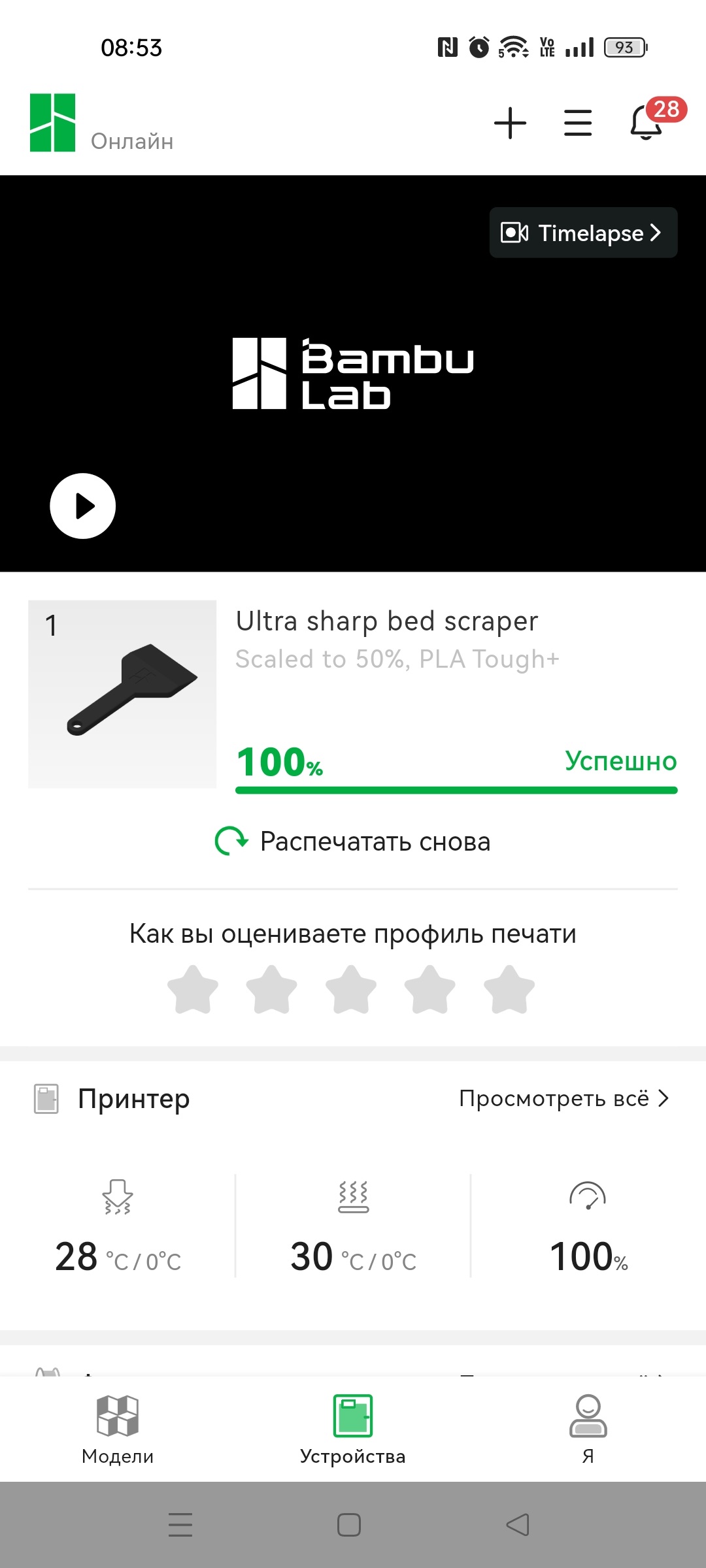Go to the Я profile tab
The image size is (706, 1568).
588,1428
